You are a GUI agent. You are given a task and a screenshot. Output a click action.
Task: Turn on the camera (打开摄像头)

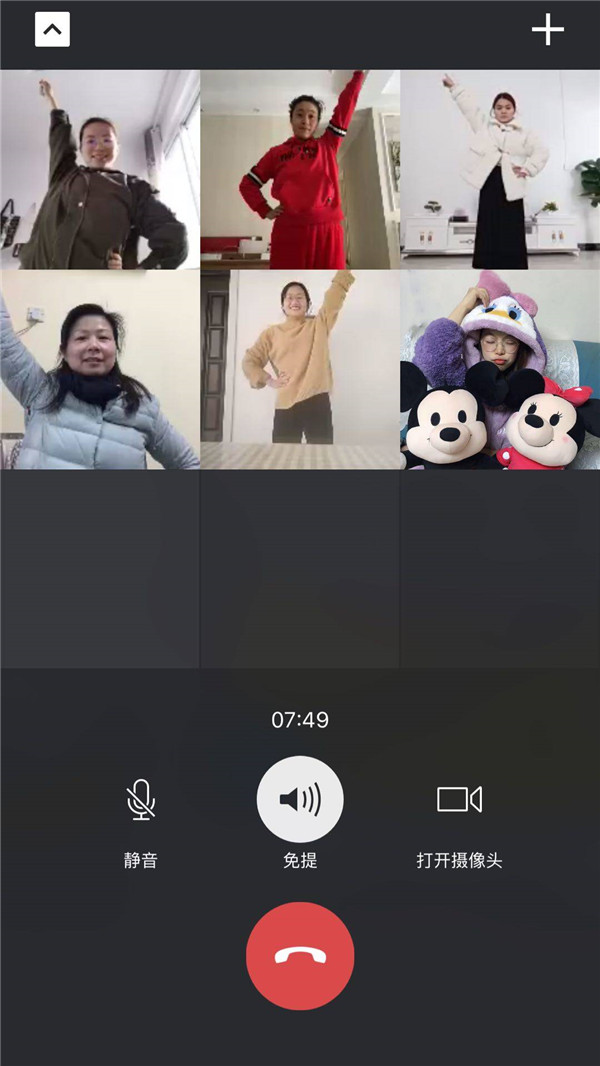click(459, 800)
